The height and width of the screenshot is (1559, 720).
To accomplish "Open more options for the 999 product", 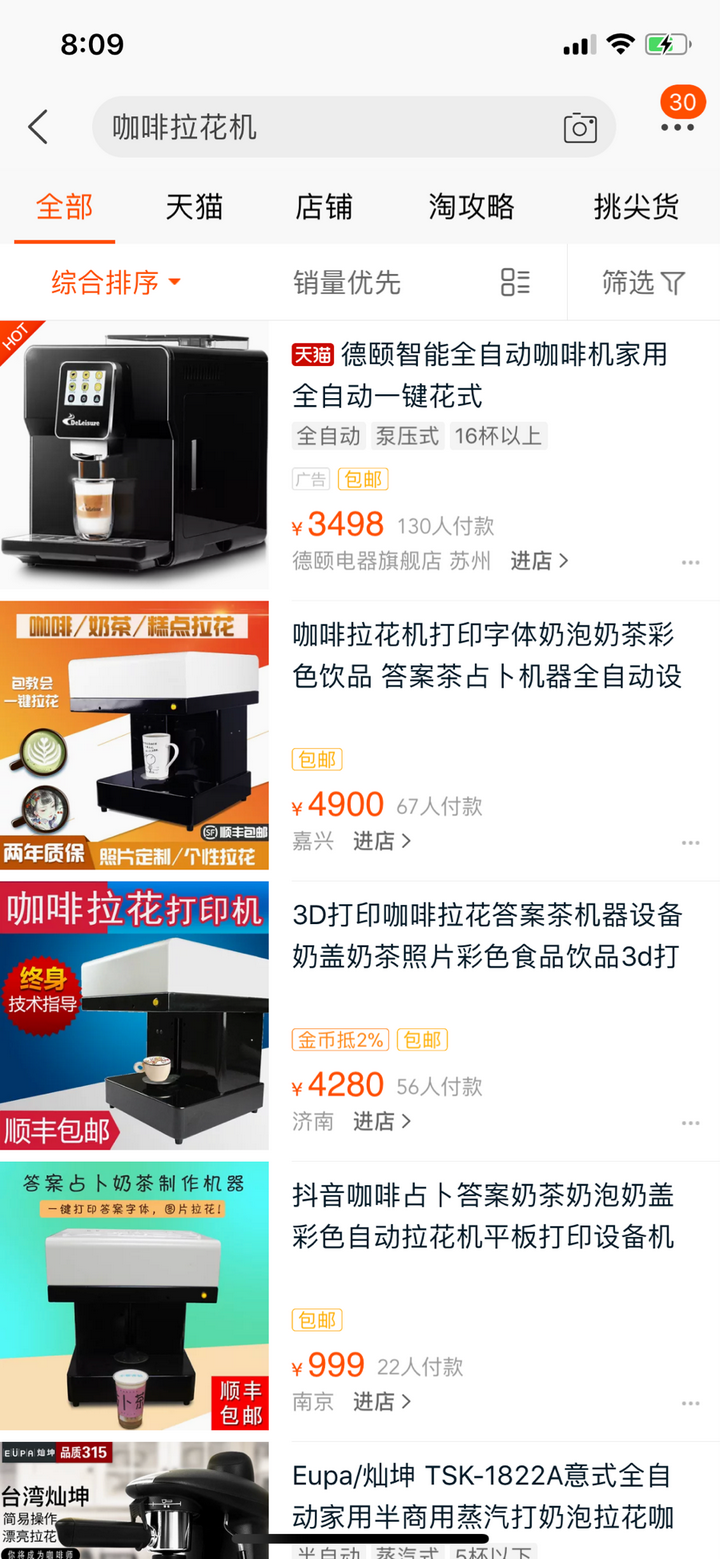I will coord(690,1404).
